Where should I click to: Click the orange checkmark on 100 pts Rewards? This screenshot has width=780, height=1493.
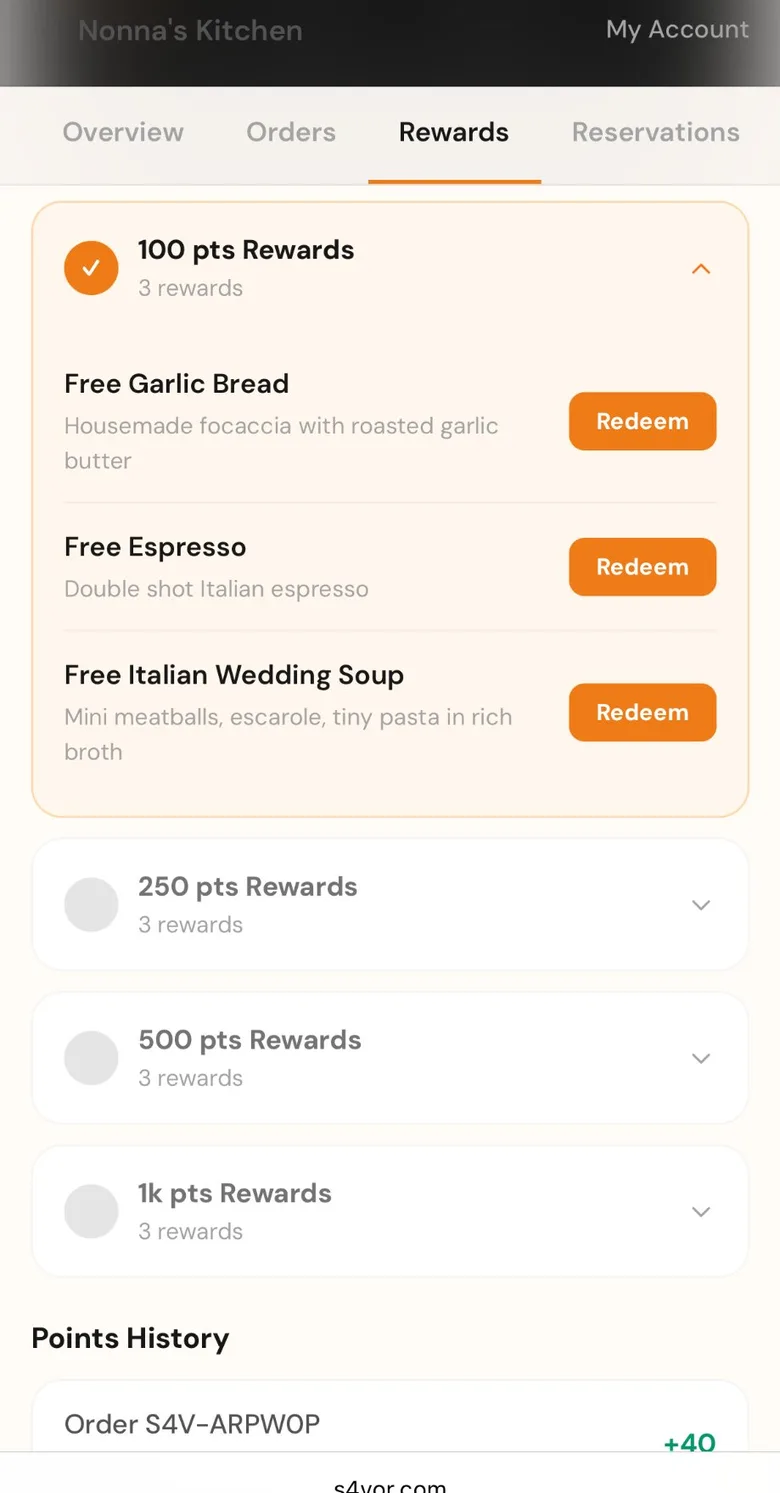(91, 268)
